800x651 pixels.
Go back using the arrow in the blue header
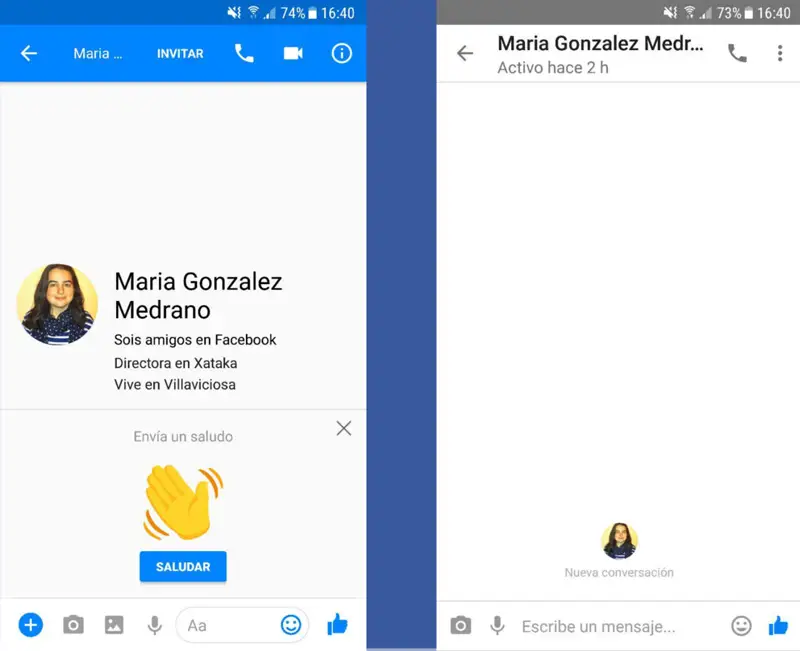coord(29,53)
